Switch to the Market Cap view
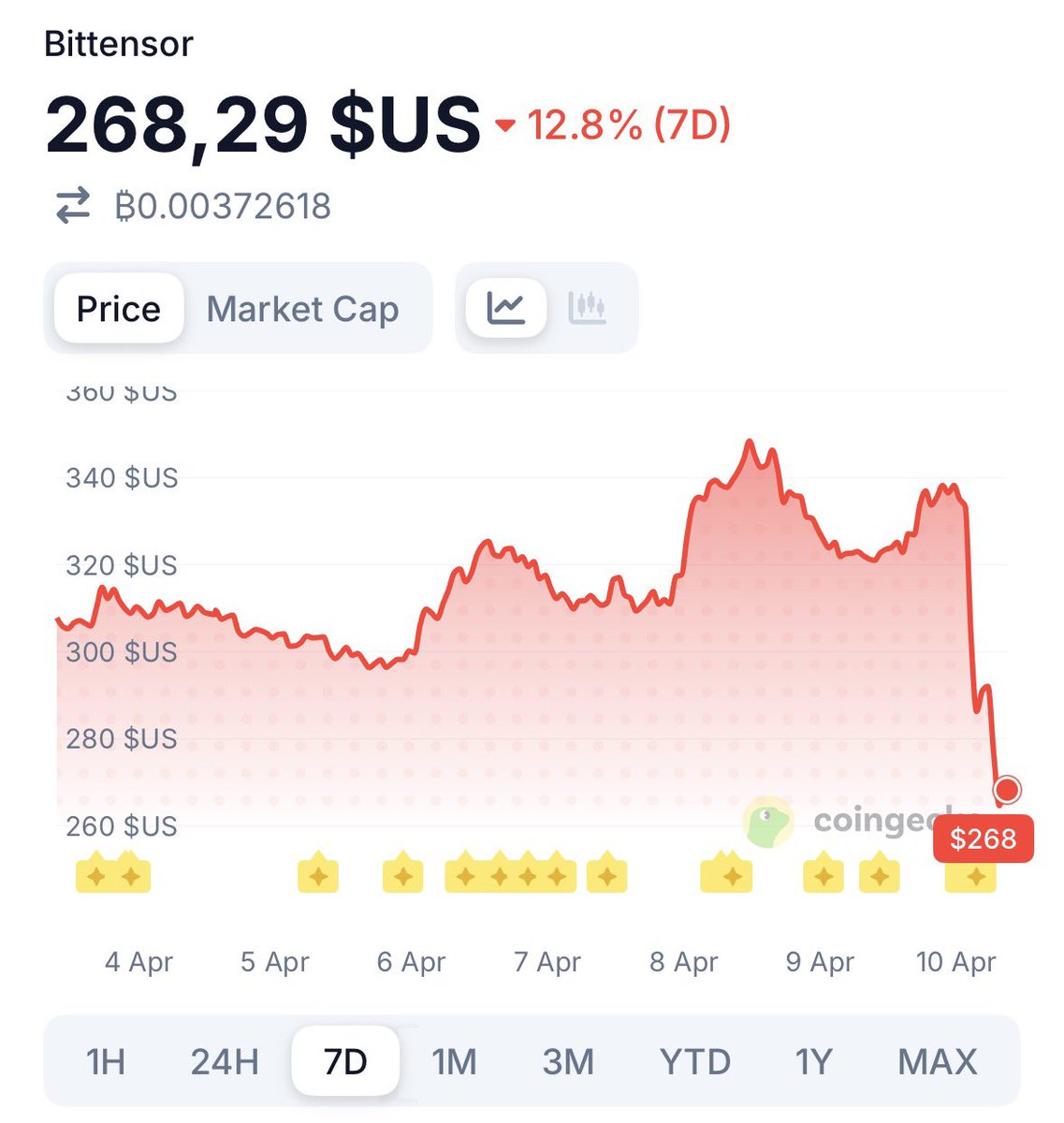 pos(302,309)
